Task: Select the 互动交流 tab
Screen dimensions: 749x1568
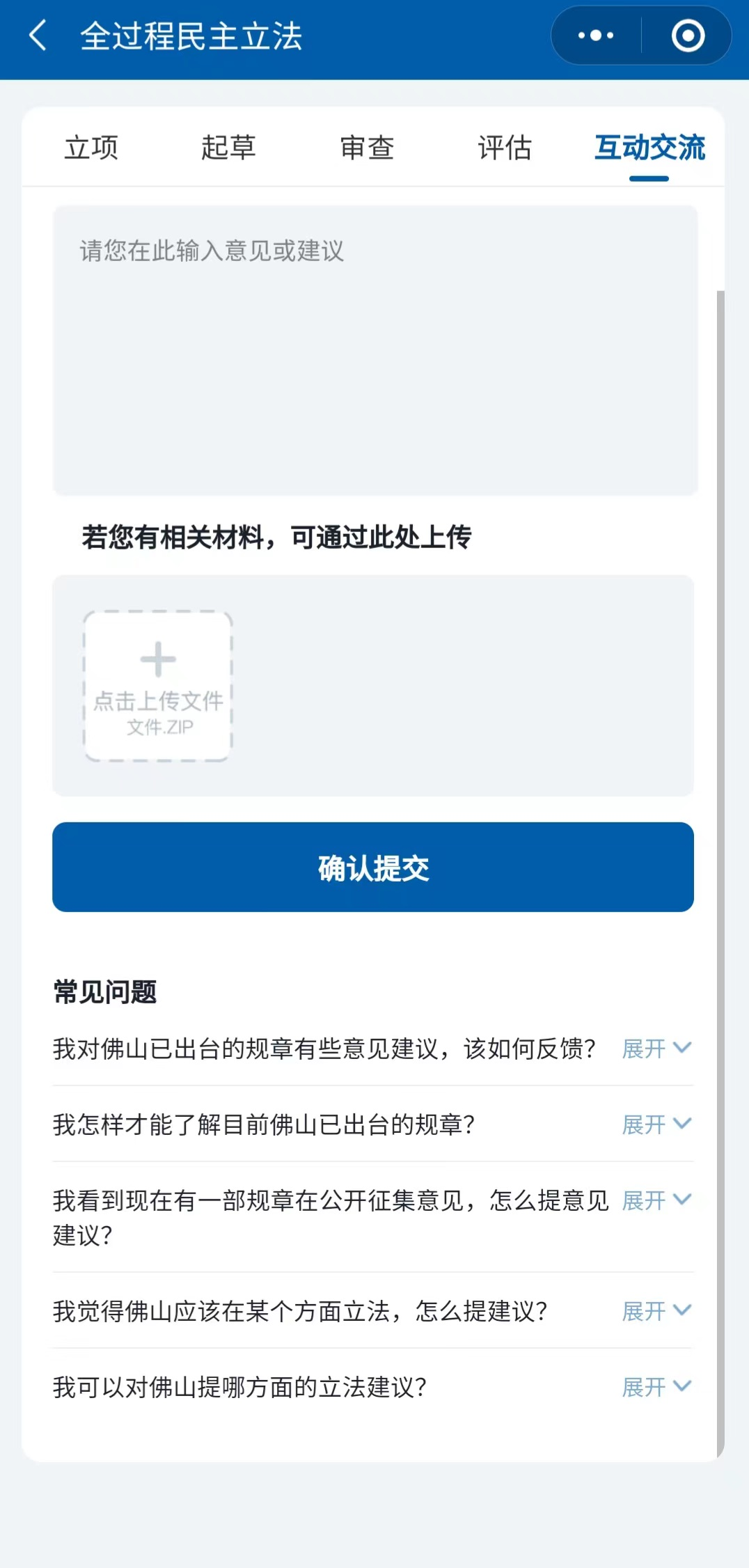Action: [x=649, y=148]
